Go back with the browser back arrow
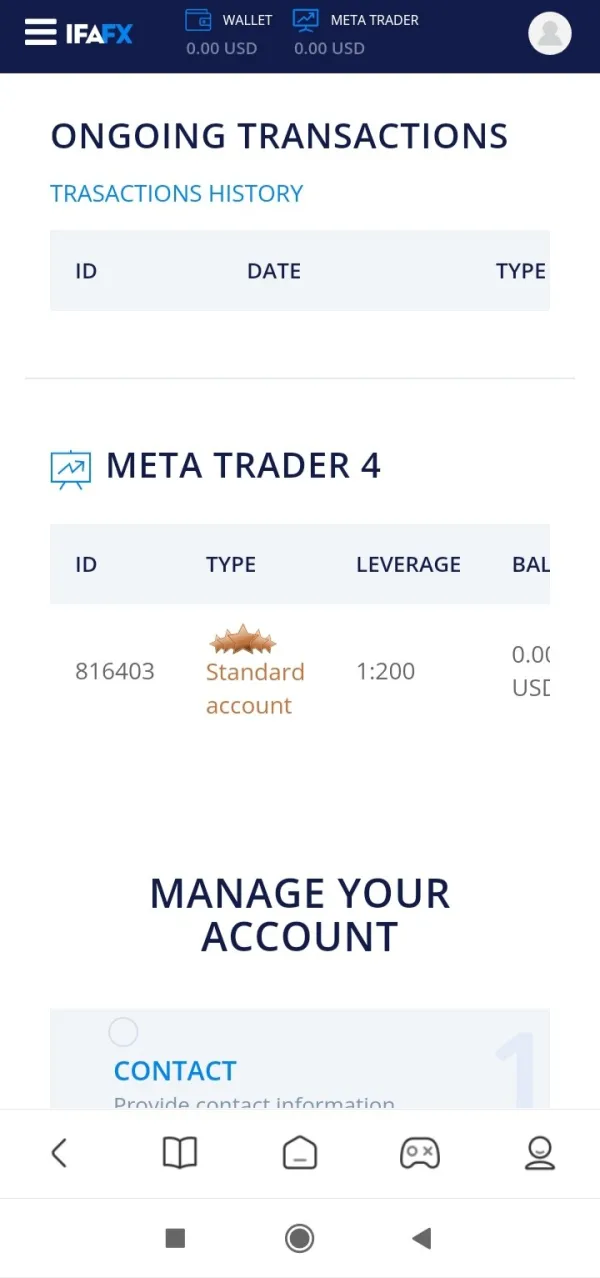The image size is (600, 1278). pos(59,1153)
